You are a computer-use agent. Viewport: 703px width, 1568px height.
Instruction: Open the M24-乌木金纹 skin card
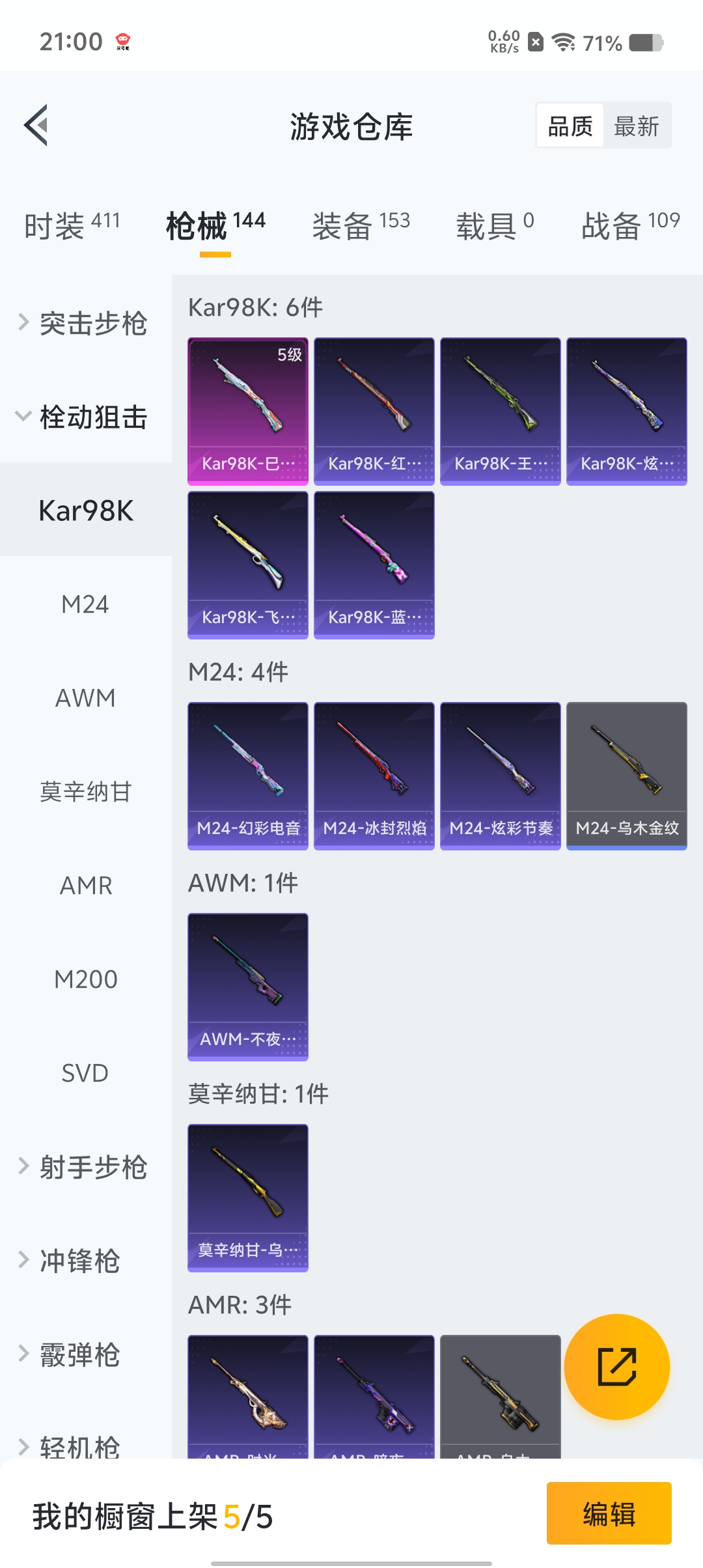[x=626, y=776]
